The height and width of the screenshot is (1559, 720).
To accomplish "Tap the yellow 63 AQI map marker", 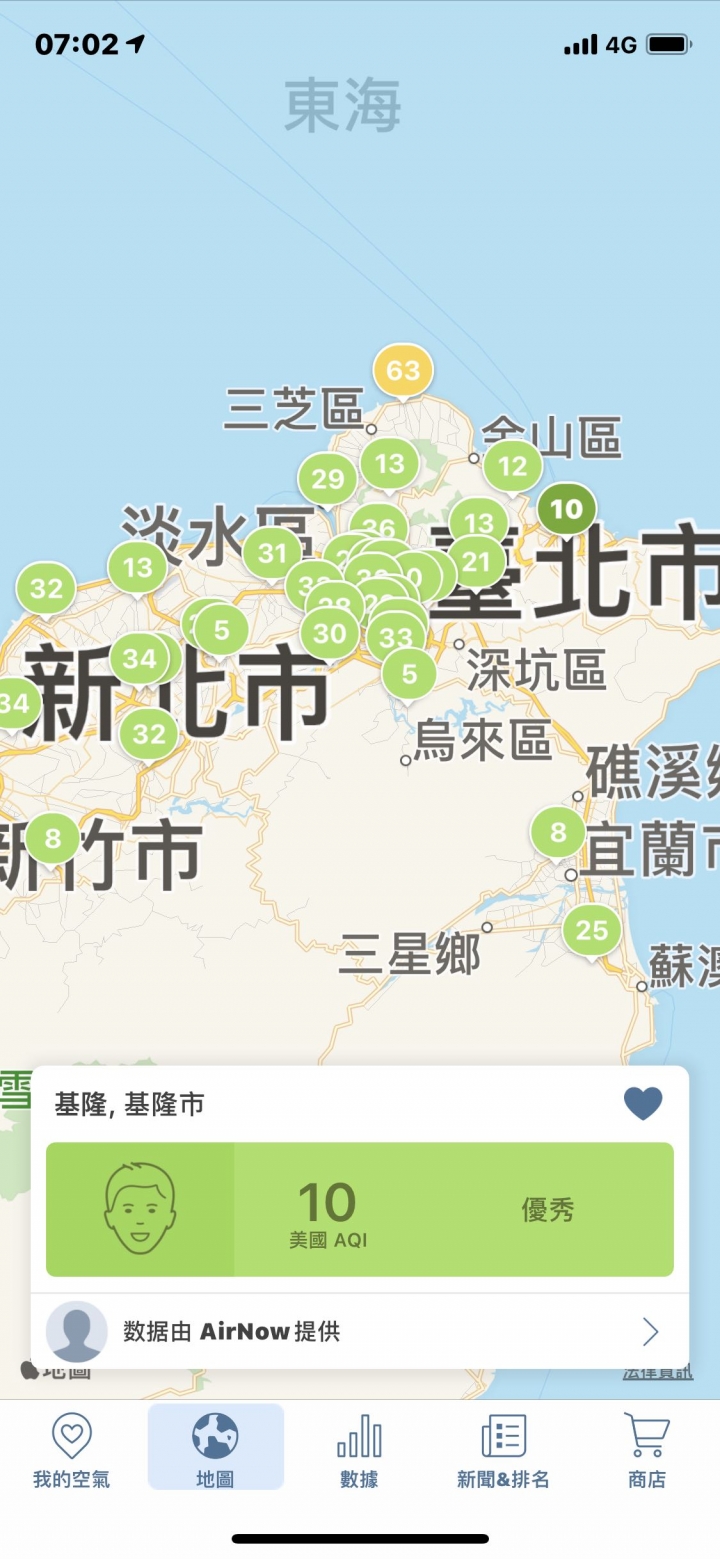I will (x=403, y=371).
